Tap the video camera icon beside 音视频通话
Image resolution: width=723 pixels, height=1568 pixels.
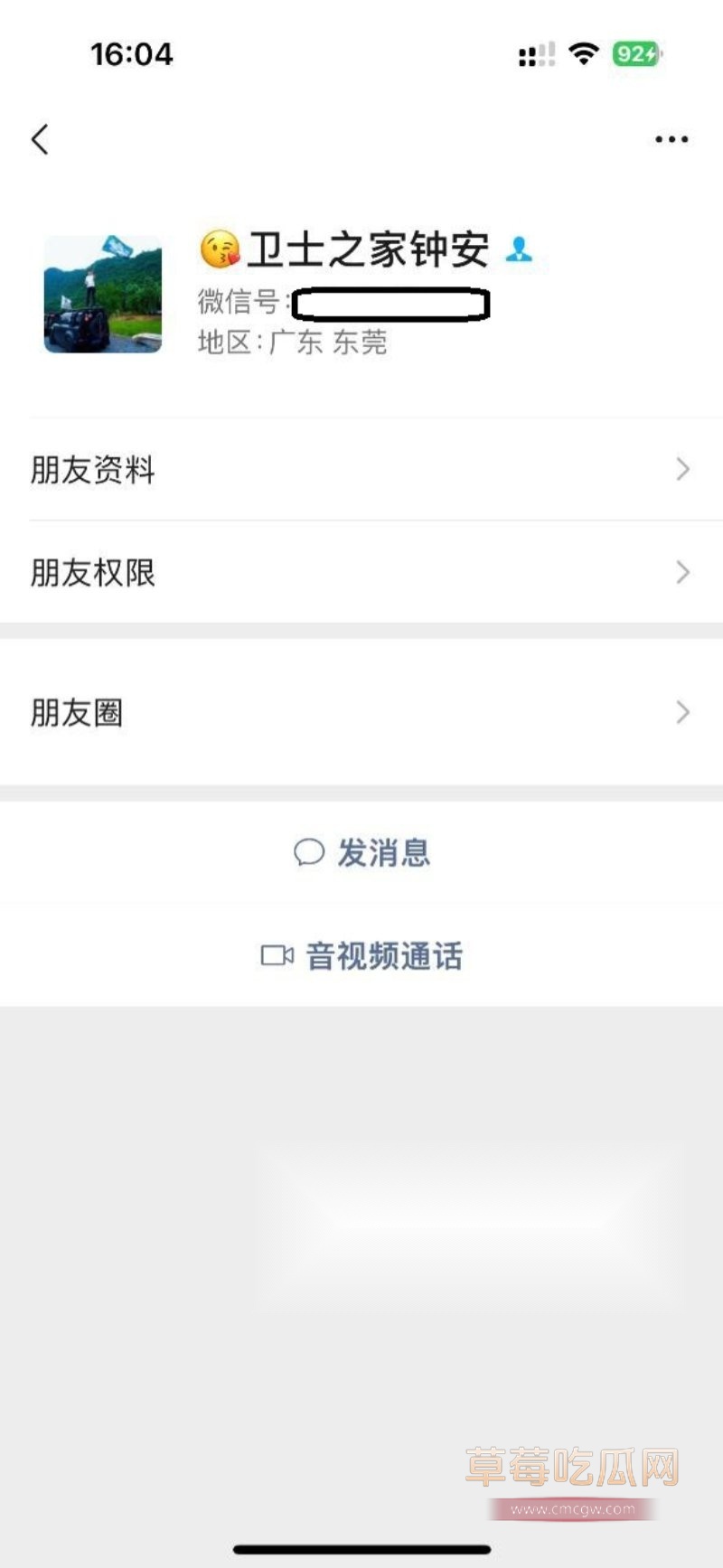[277, 955]
